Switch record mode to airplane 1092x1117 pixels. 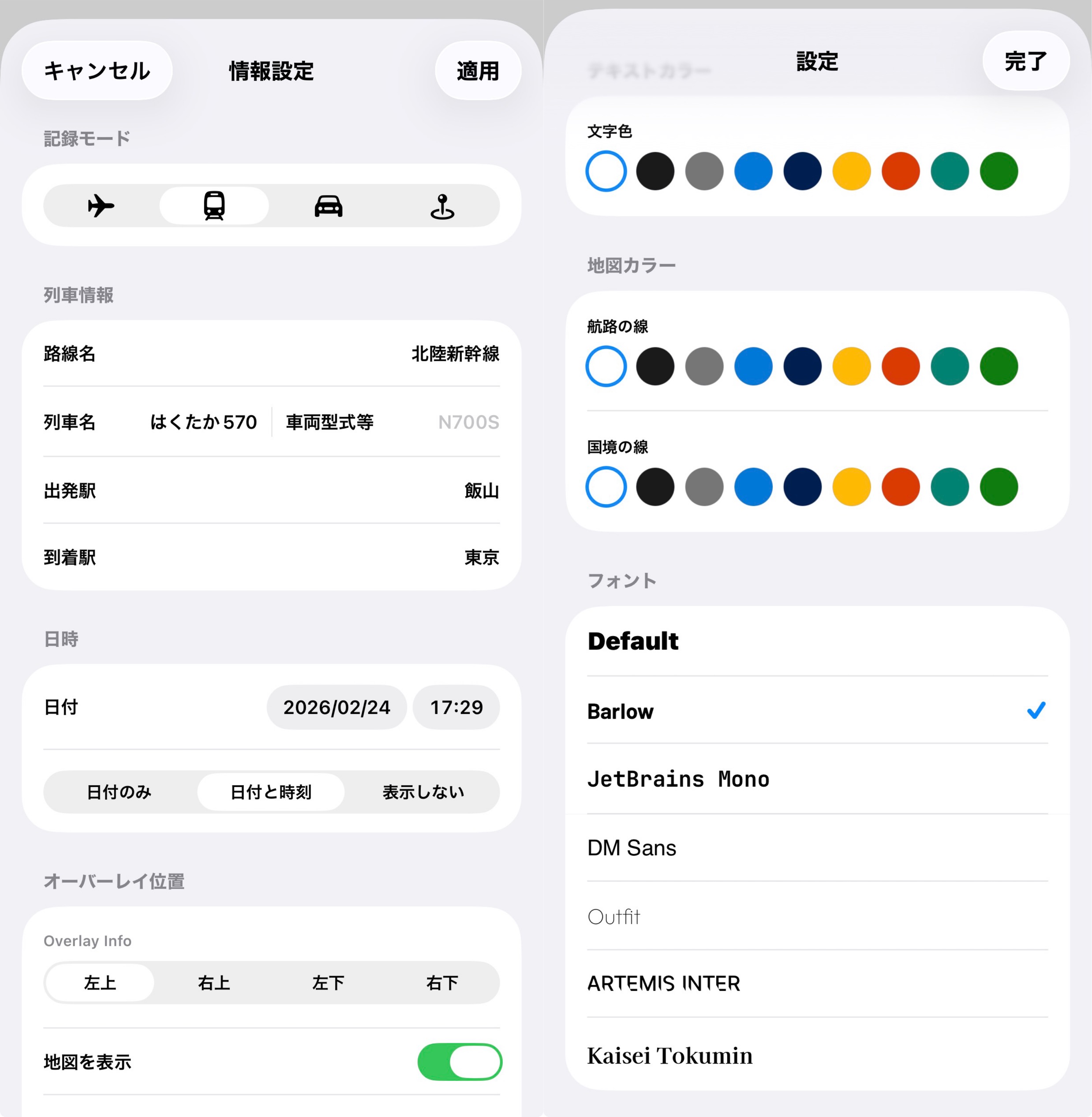tap(101, 206)
